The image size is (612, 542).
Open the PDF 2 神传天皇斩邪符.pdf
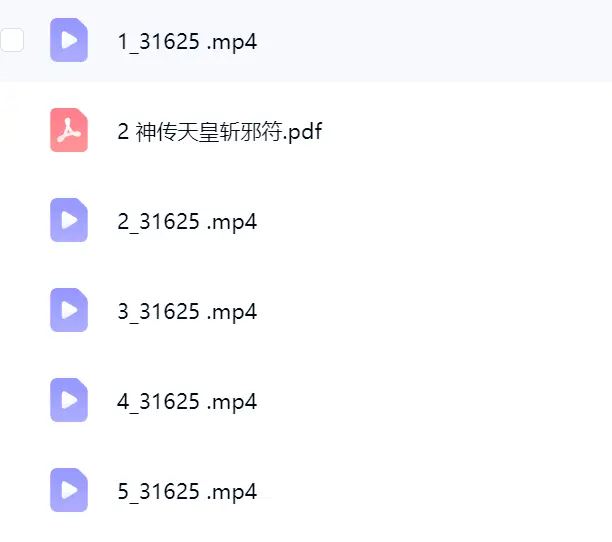[x=220, y=131]
